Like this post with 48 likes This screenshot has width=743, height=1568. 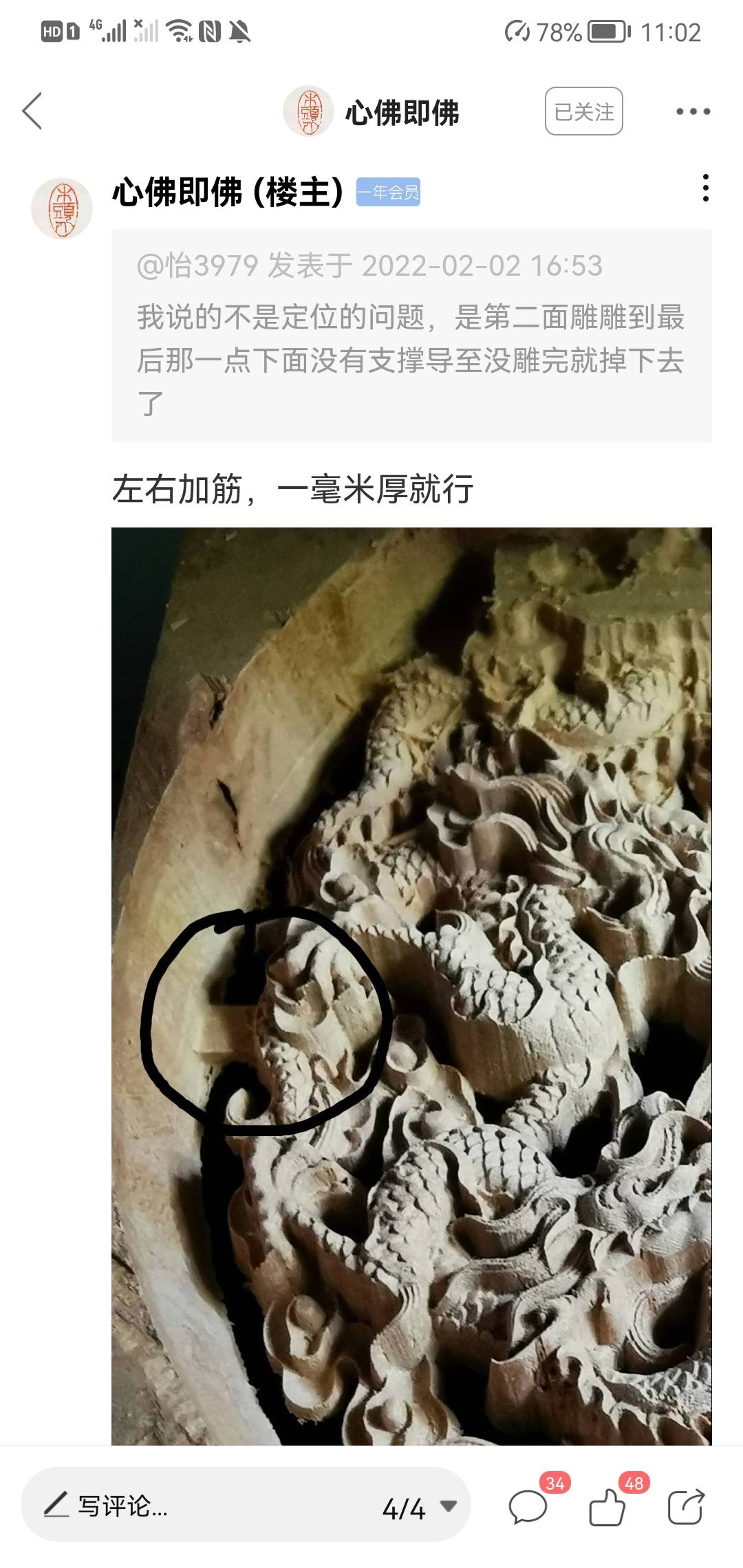click(607, 1507)
